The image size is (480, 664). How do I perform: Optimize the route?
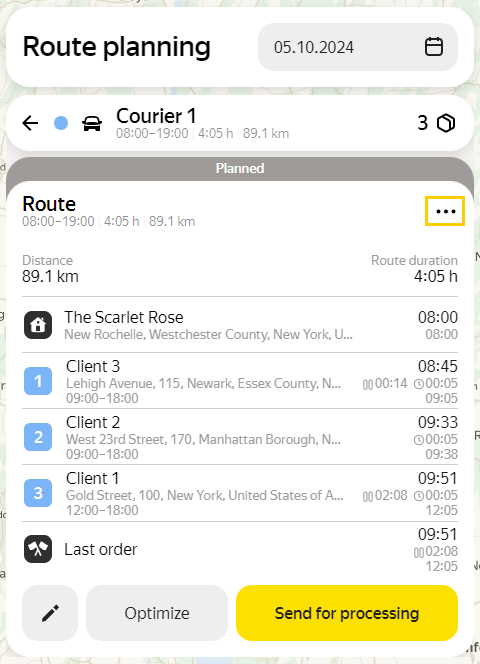157,613
